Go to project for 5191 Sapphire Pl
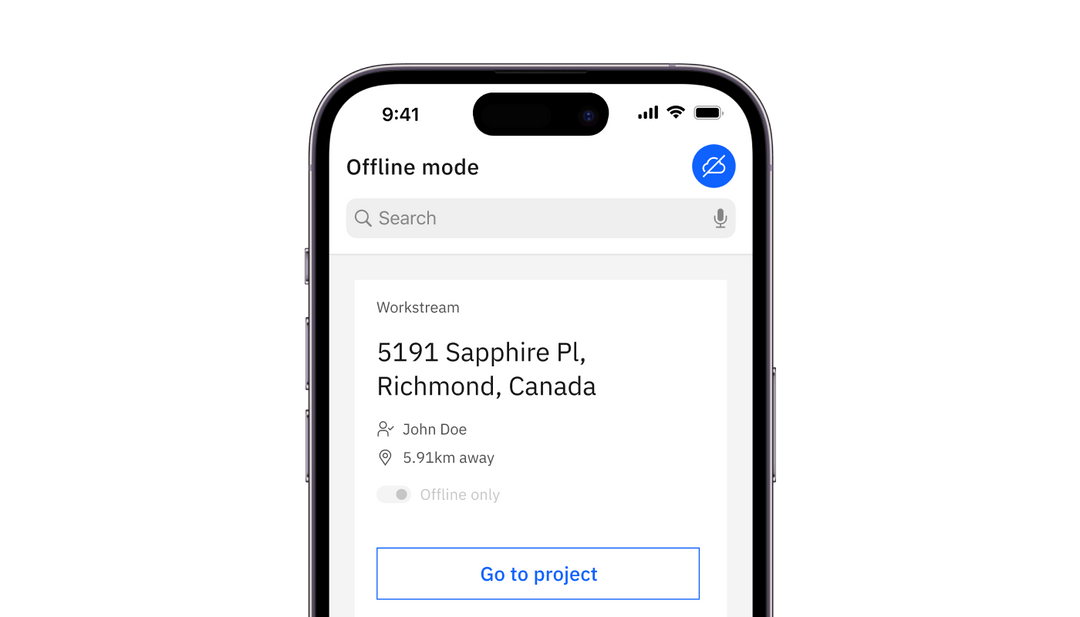Image resolution: width=1080 pixels, height=617 pixels. (538, 574)
